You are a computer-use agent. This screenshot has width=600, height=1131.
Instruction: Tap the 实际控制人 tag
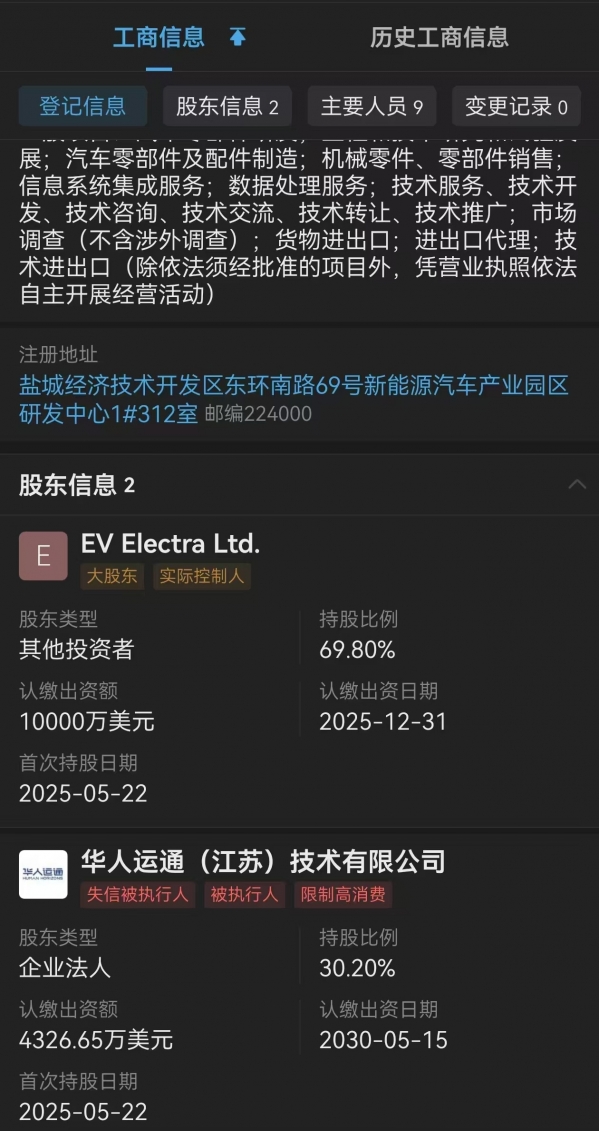pyautogui.click(x=202, y=576)
